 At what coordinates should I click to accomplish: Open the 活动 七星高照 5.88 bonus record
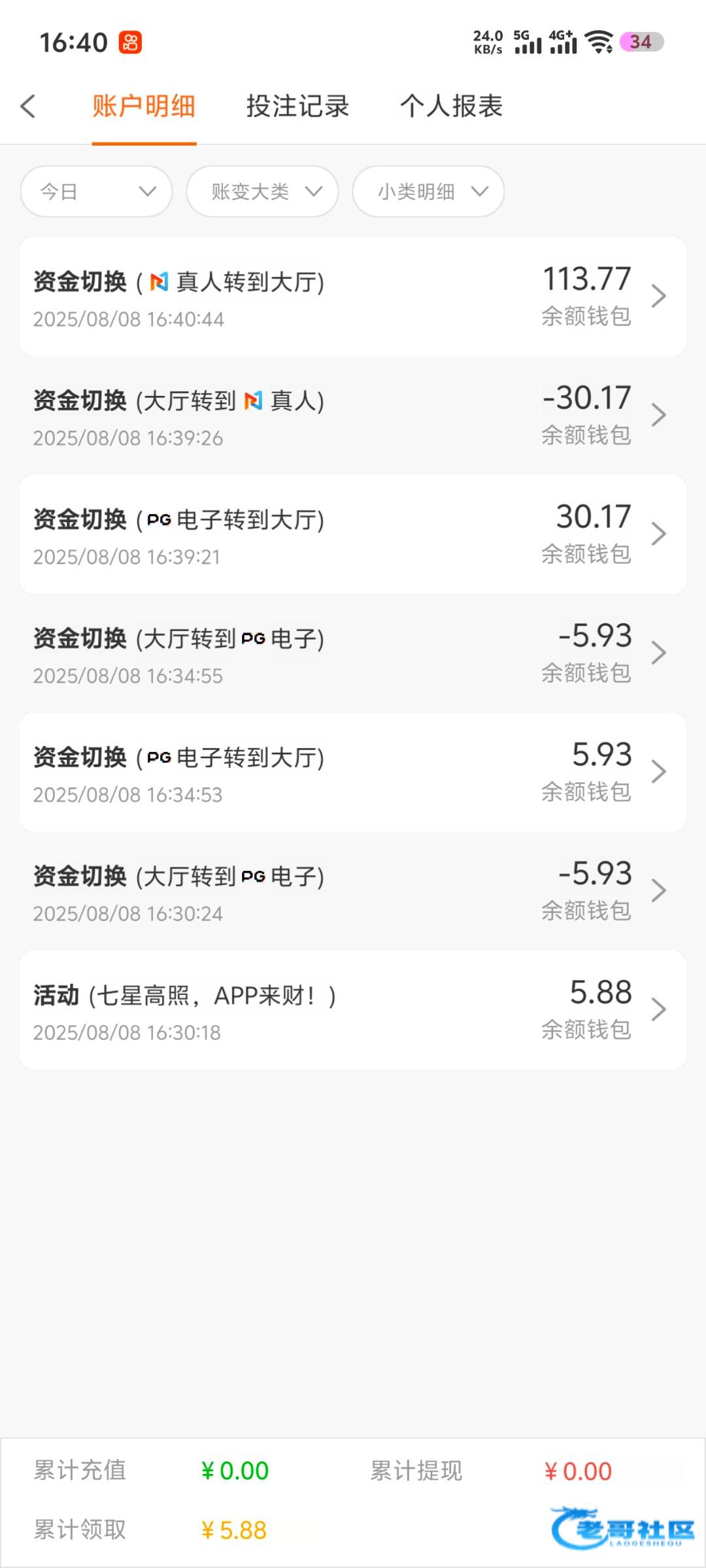353,1010
